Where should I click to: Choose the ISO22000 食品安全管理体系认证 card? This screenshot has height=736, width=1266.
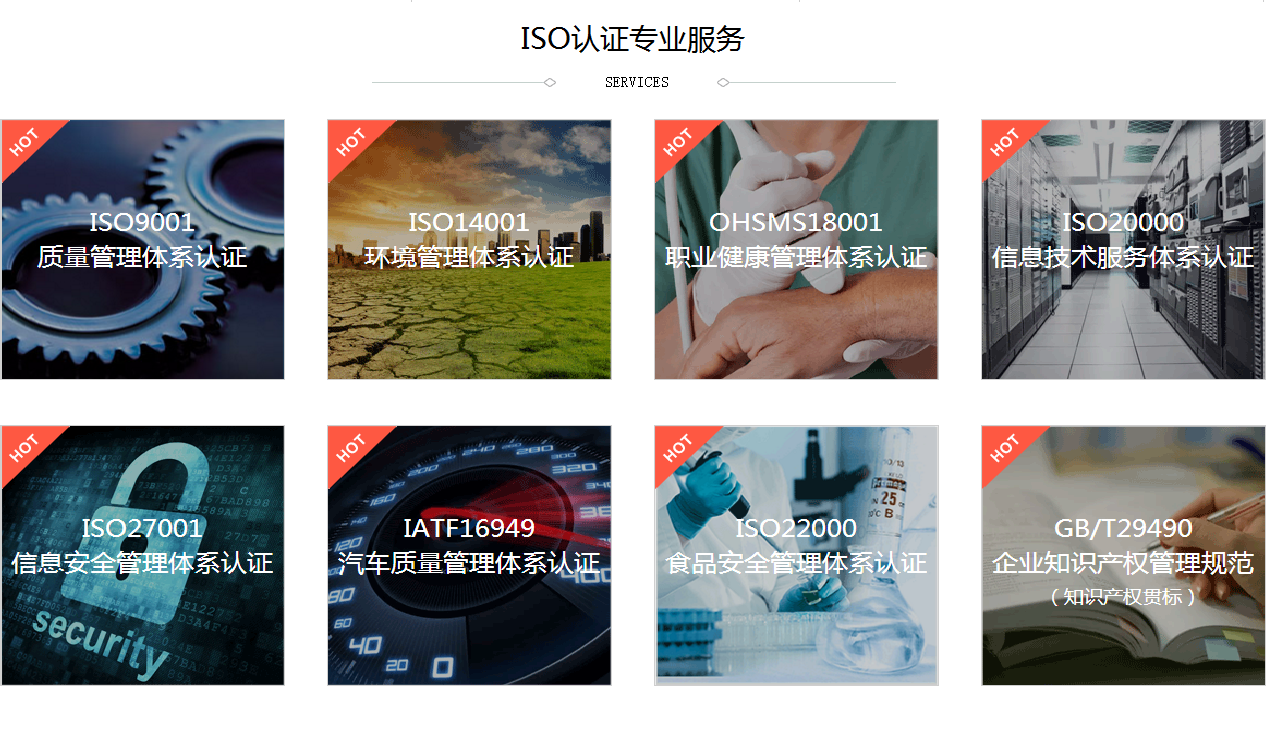[x=796, y=556]
